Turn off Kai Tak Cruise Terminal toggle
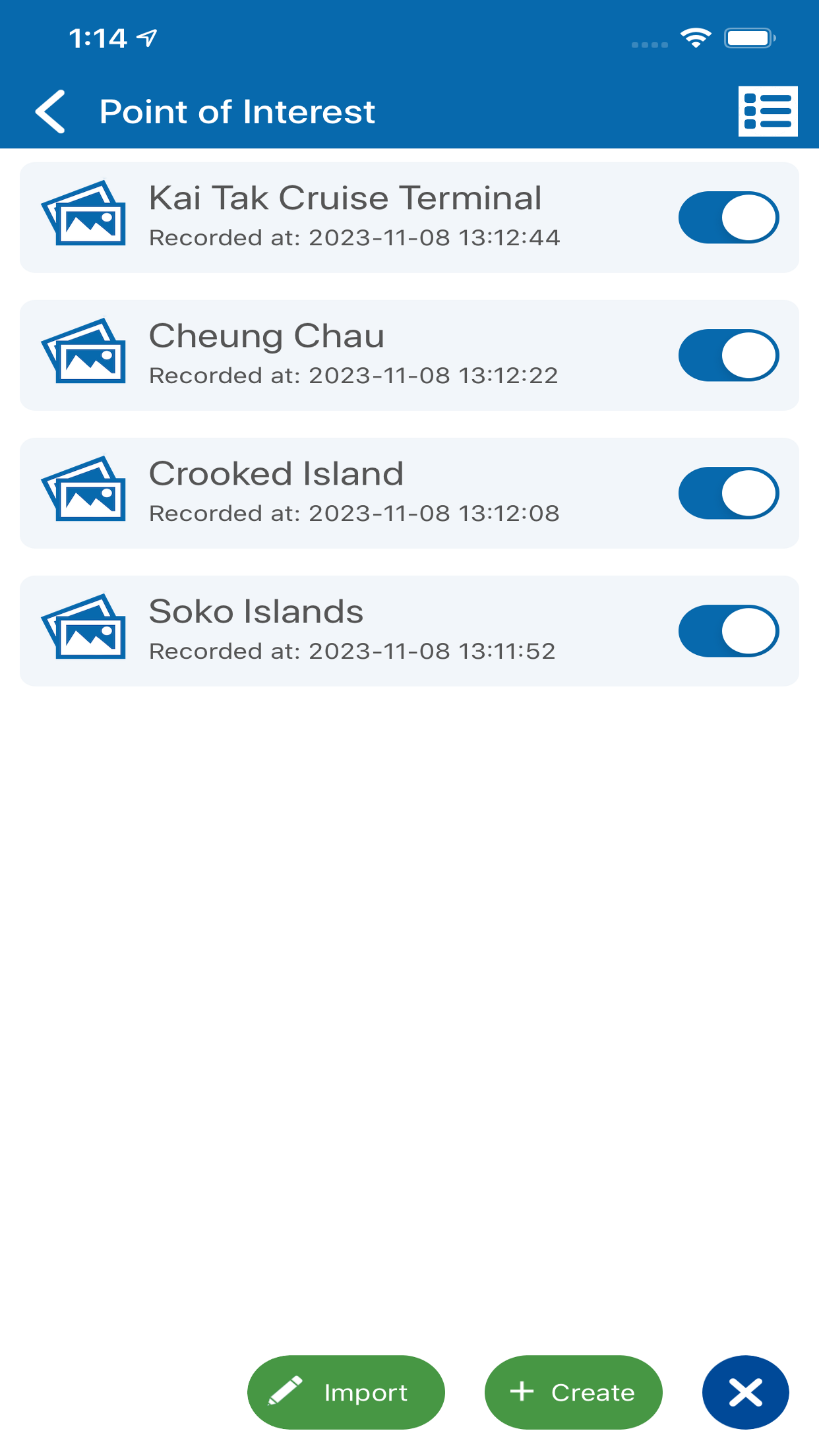 tap(729, 218)
